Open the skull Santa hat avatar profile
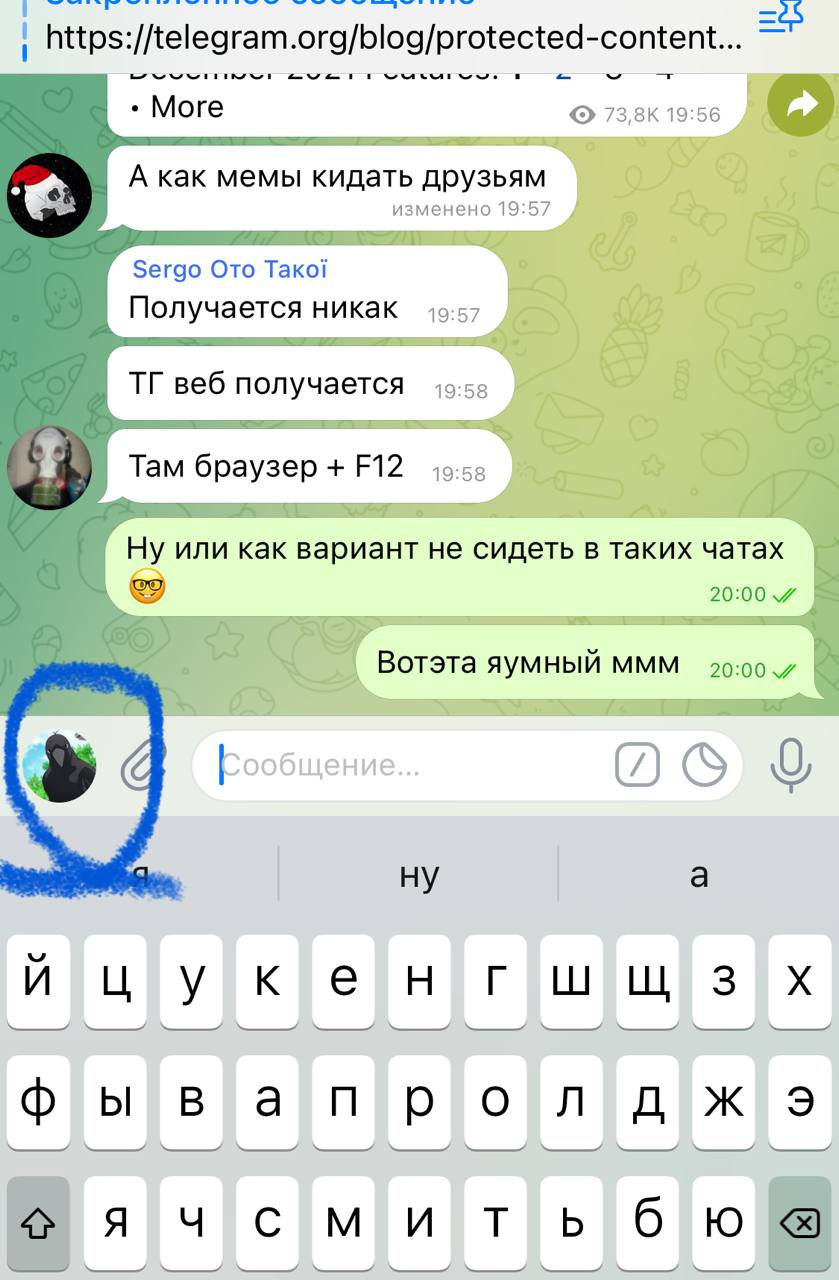Image resolution: width=839 pixels, height=1280 pixels. (49, 195)
